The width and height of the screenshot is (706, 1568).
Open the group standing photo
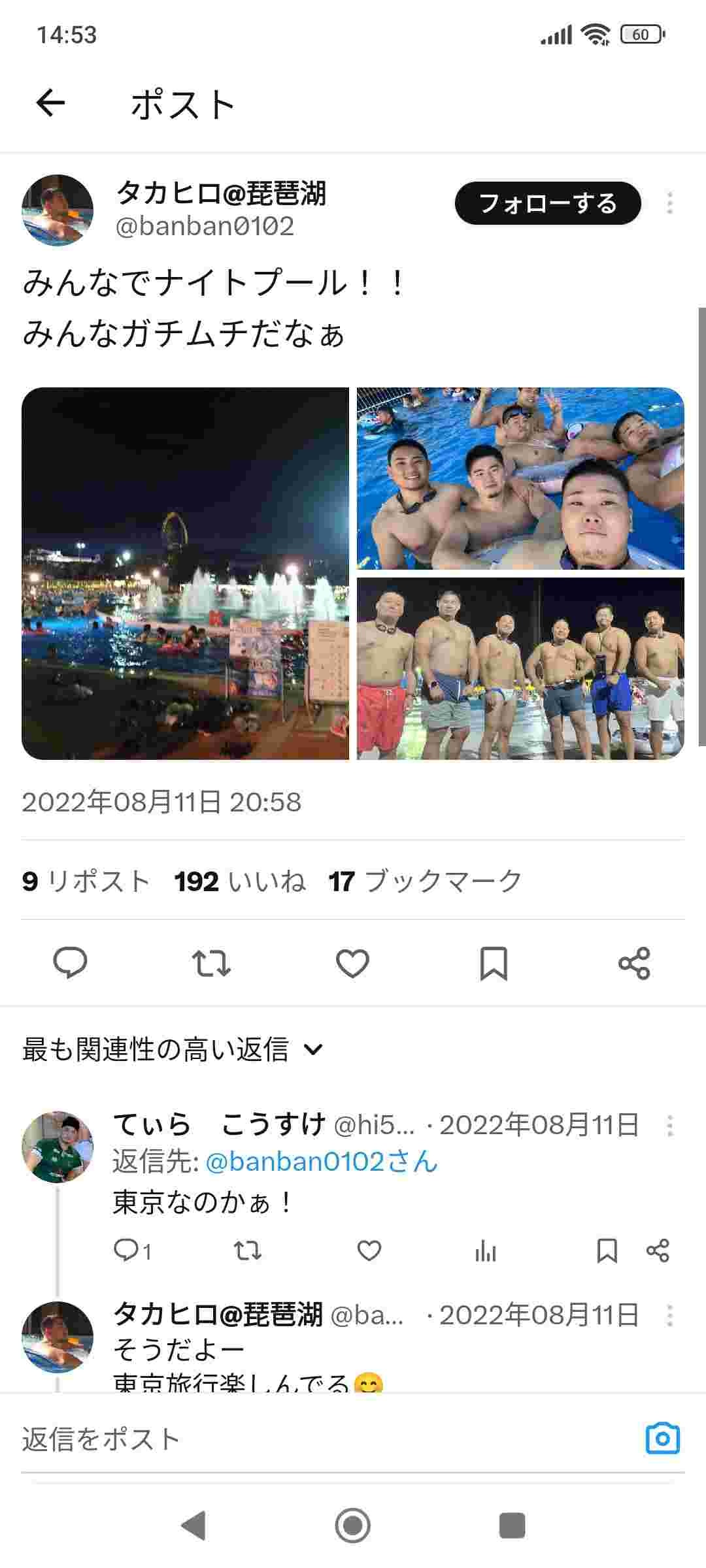[x=520, y=668]
